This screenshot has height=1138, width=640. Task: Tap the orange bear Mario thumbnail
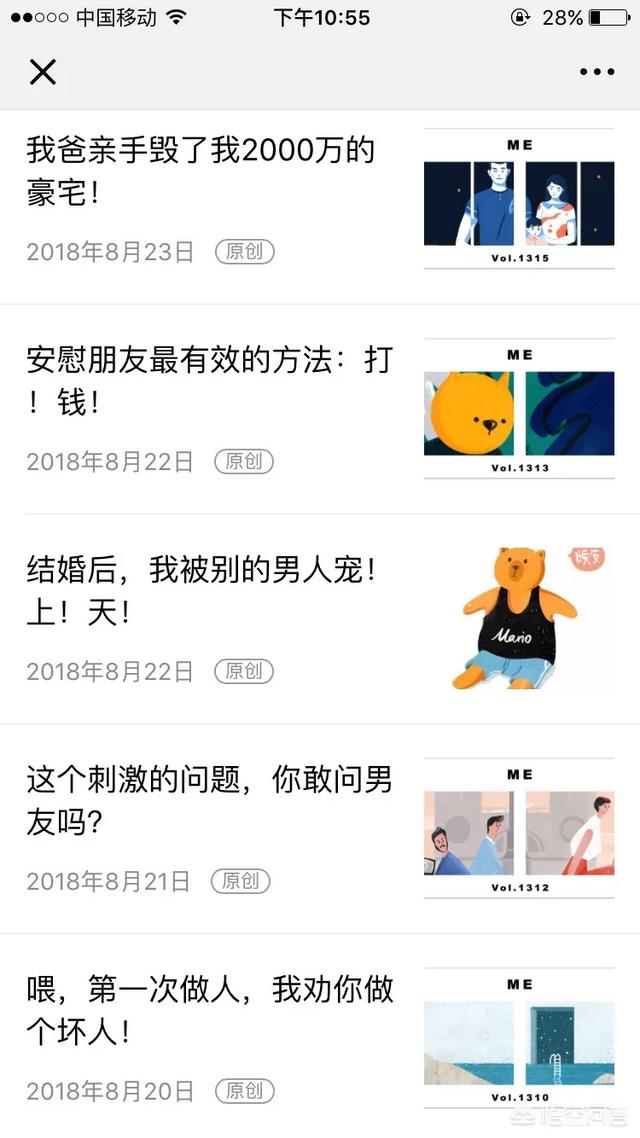coord(519,618)
